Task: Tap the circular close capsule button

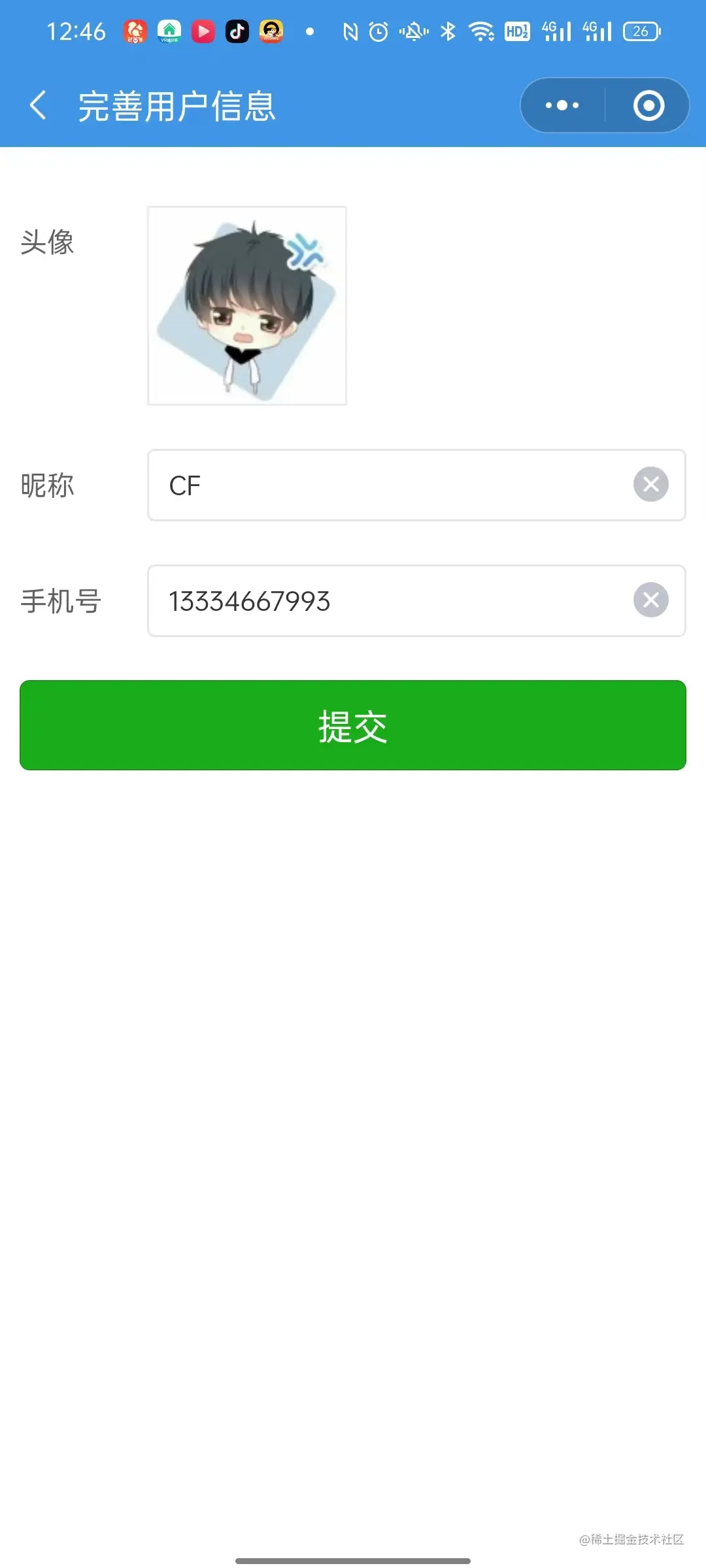Action: 649,105
